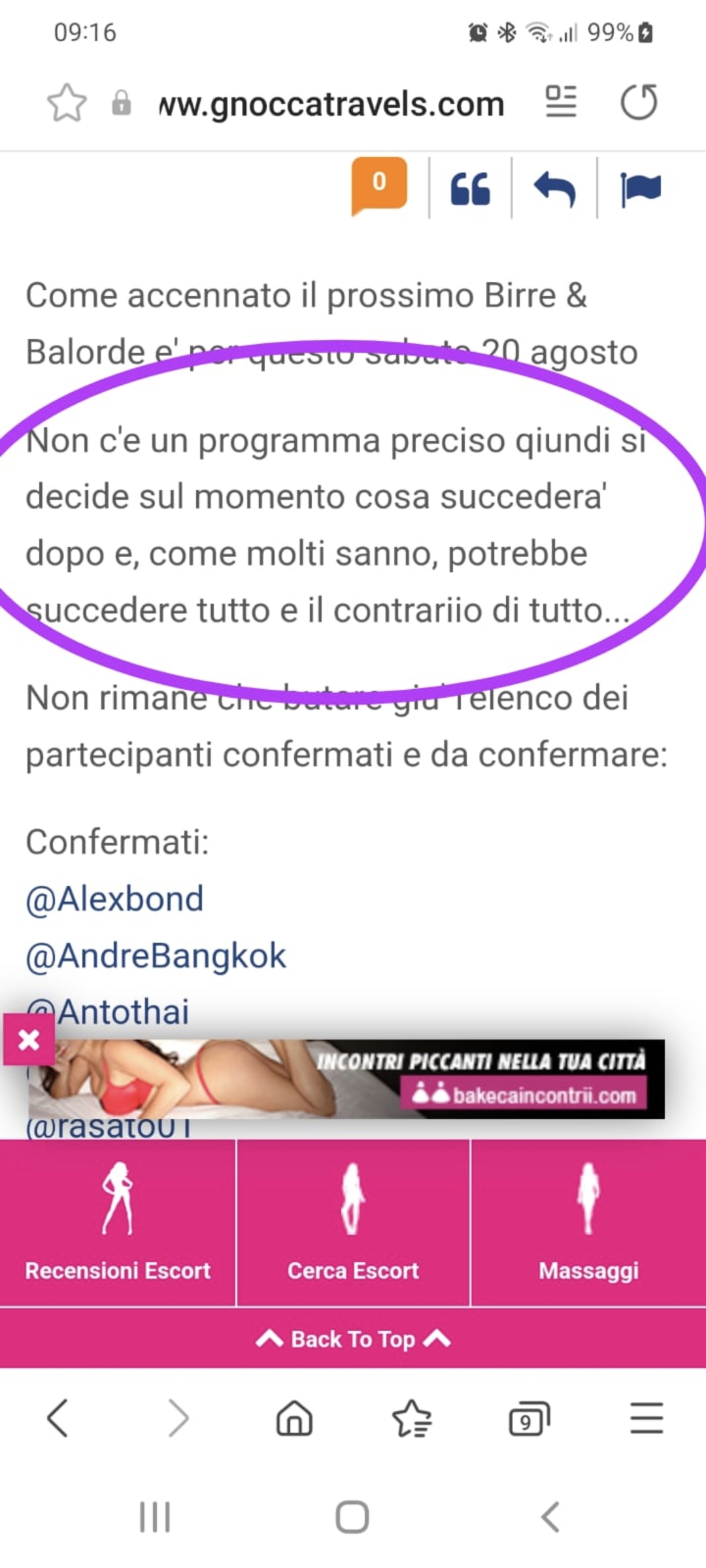The image size is (706, 1568).
Task: Switch to the Massaggi section
Action: [x=588, y=1223]
